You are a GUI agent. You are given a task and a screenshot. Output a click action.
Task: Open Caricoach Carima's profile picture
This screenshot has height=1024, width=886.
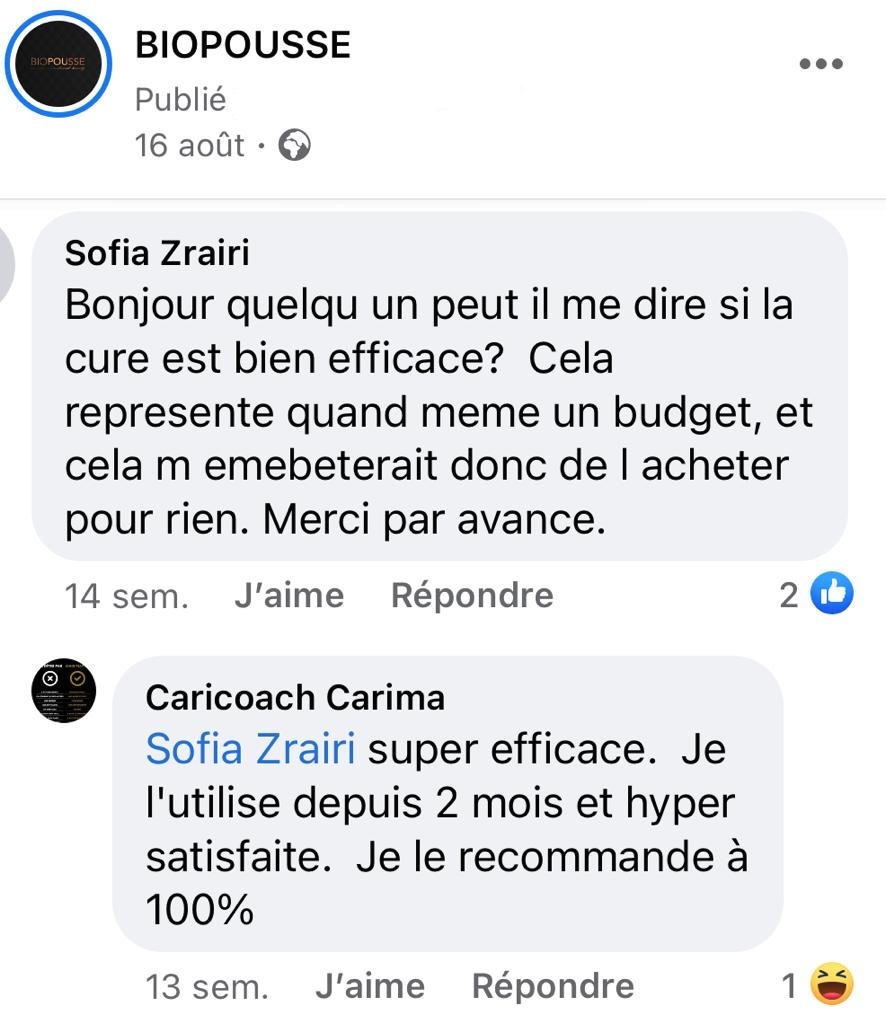63,690
